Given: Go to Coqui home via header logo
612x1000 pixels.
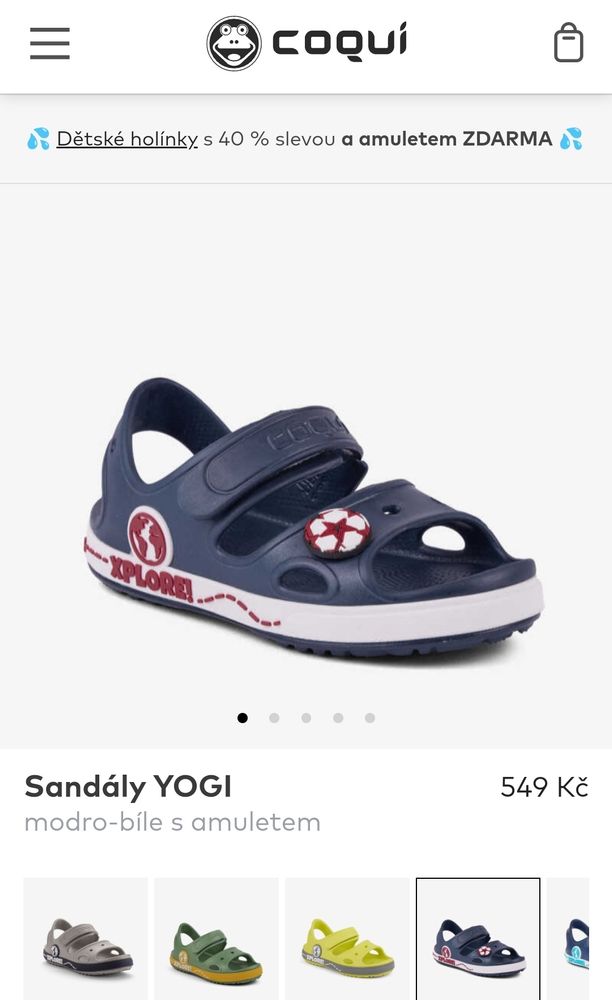Looking at the screenshot, I should click(307, 43).
